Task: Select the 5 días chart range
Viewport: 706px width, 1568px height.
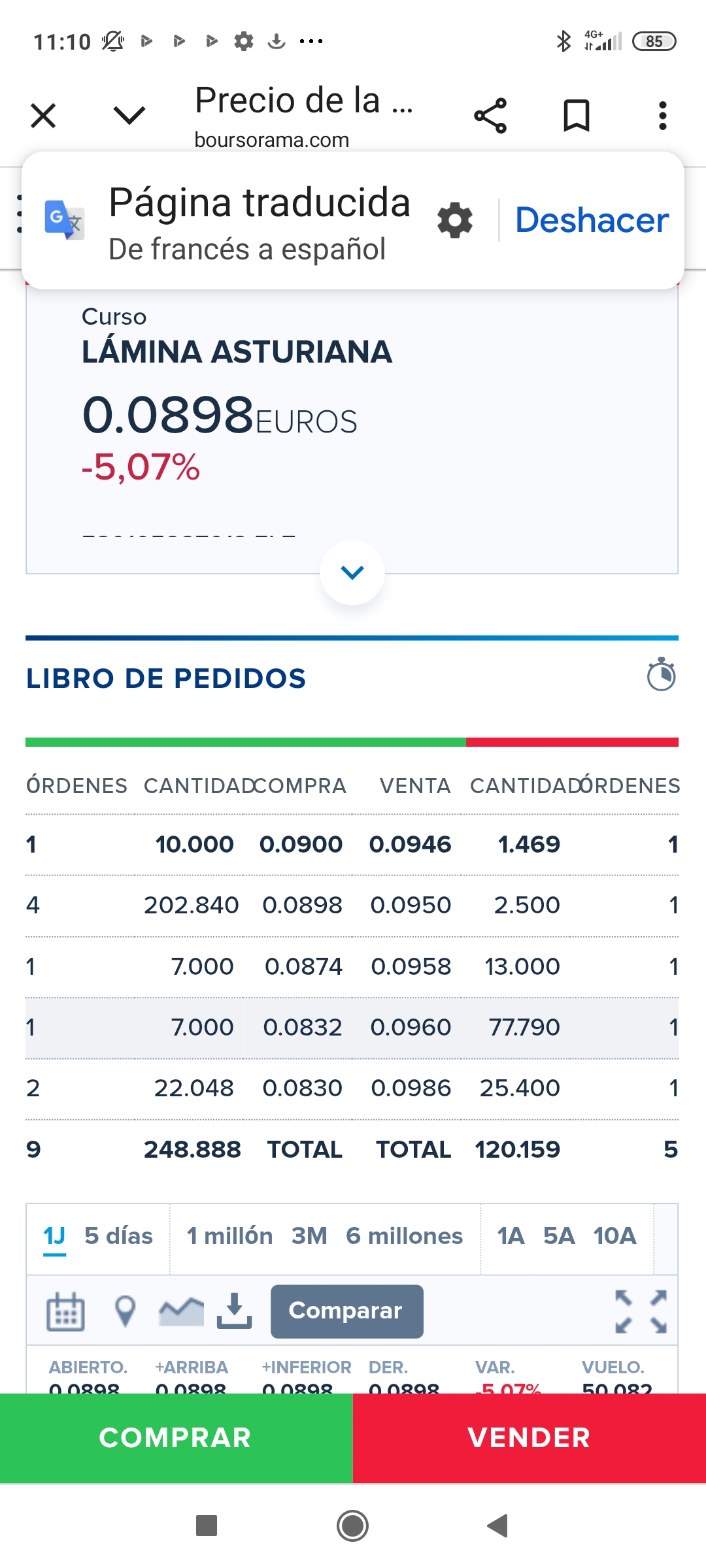Action: click(x=118, y=1236)
